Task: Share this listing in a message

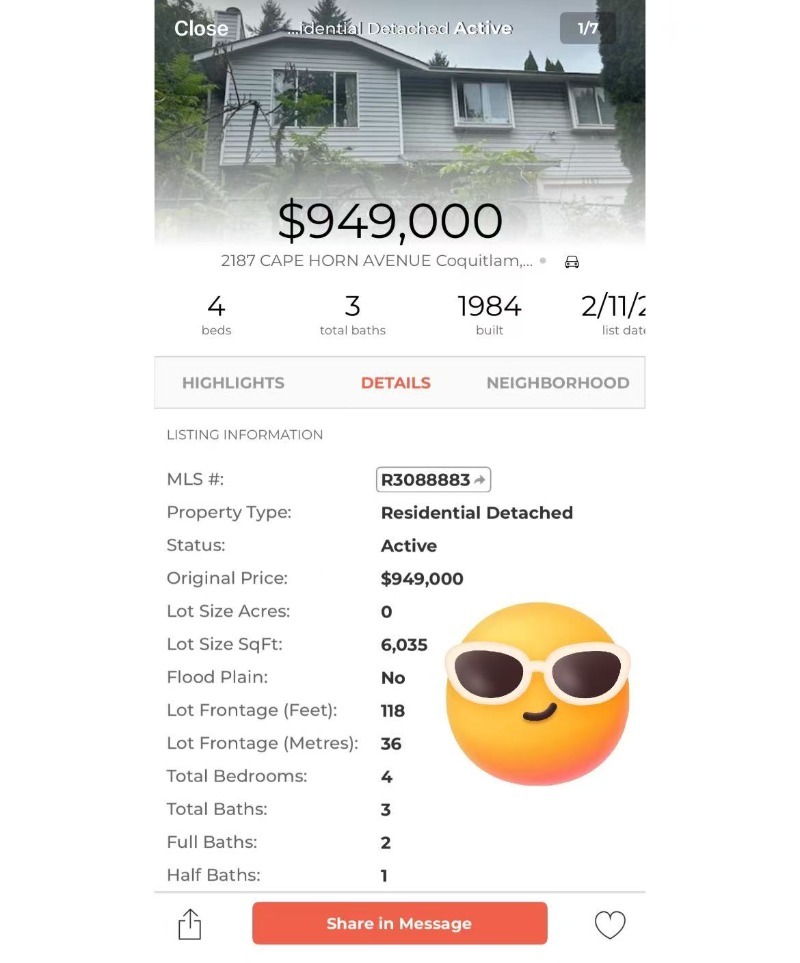Action: 399,924
